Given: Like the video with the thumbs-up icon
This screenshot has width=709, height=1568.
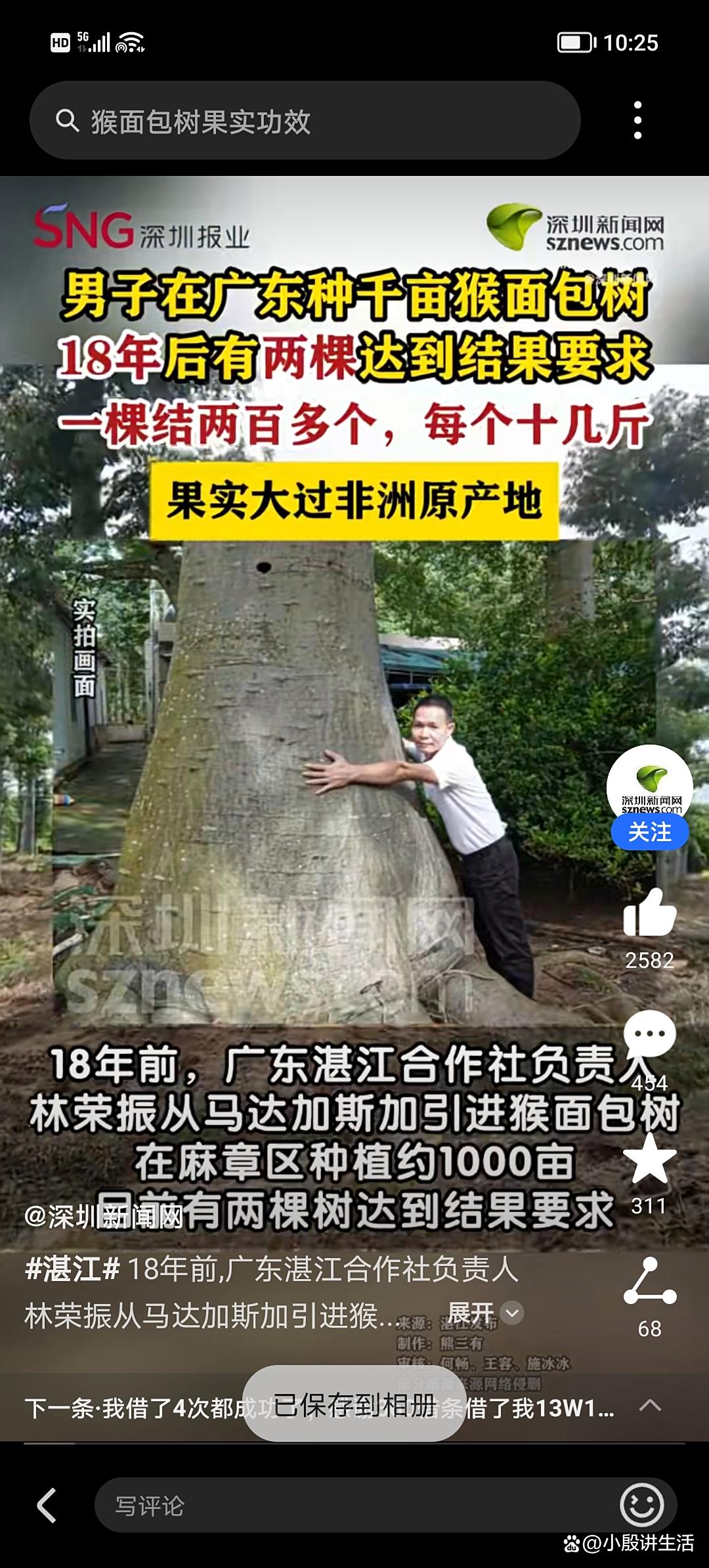Looking at the screenshot, I should point(649,913).
